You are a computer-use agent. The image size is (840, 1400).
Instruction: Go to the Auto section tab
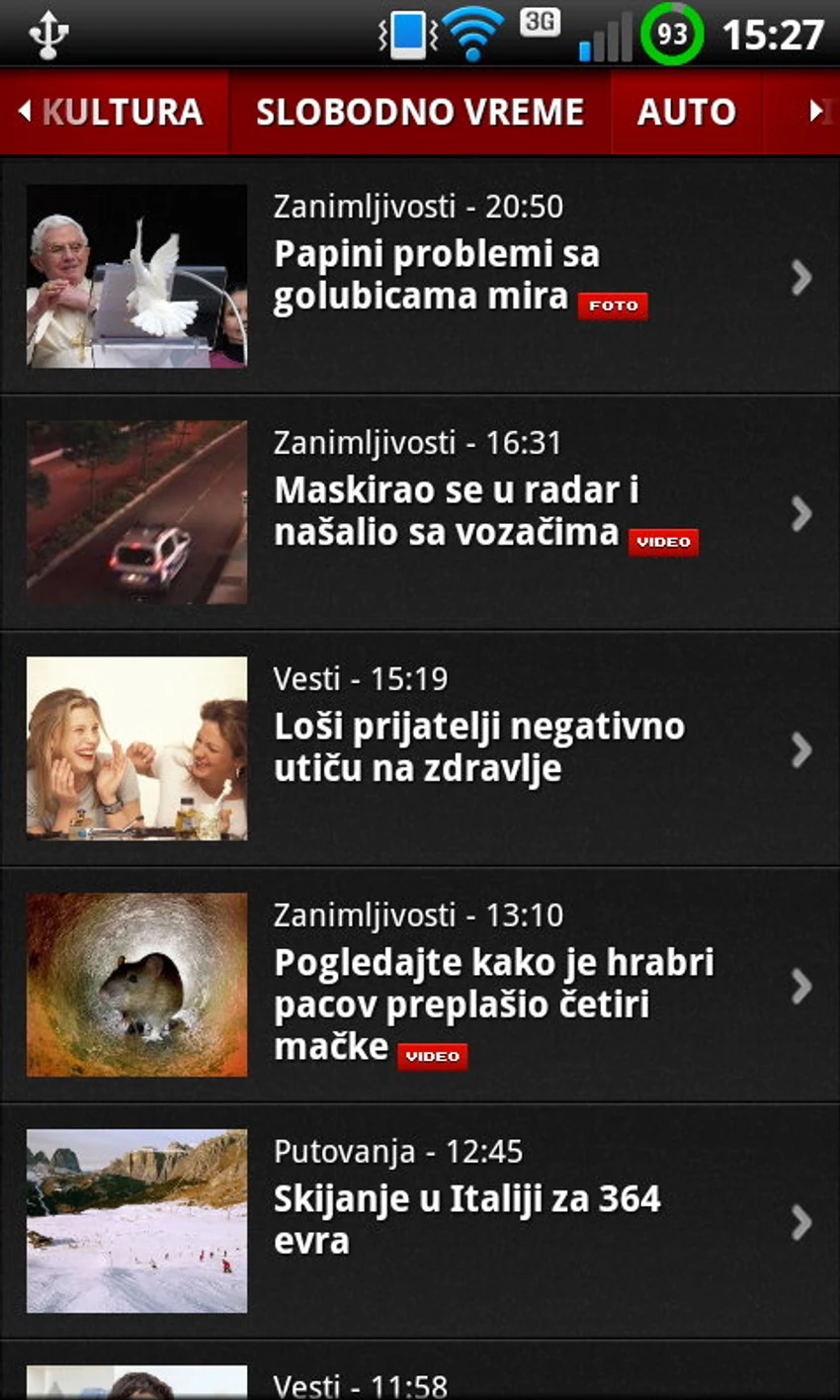686,112
